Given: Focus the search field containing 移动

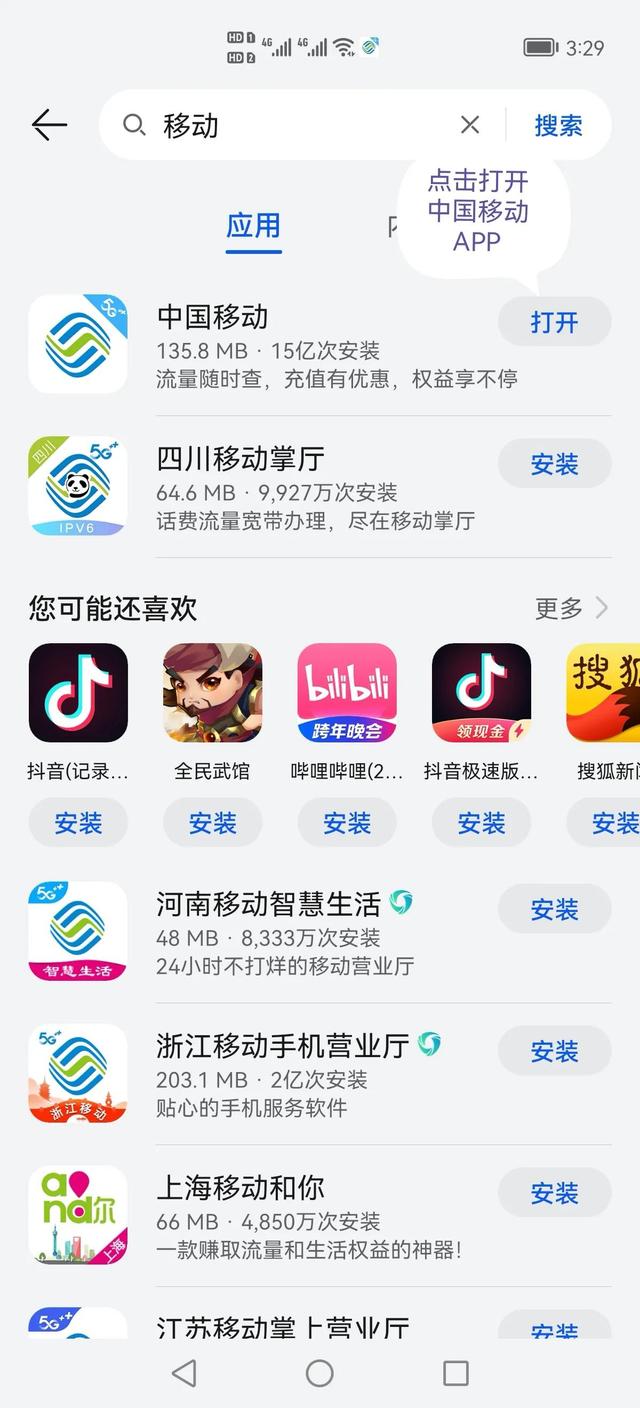Looking at the screenshot, I should (x=300, y=125).
